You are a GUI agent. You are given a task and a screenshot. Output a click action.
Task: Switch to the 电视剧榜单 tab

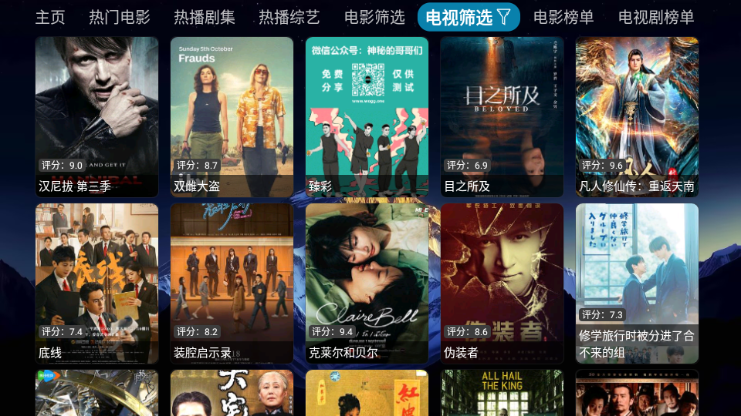point(656,17)
